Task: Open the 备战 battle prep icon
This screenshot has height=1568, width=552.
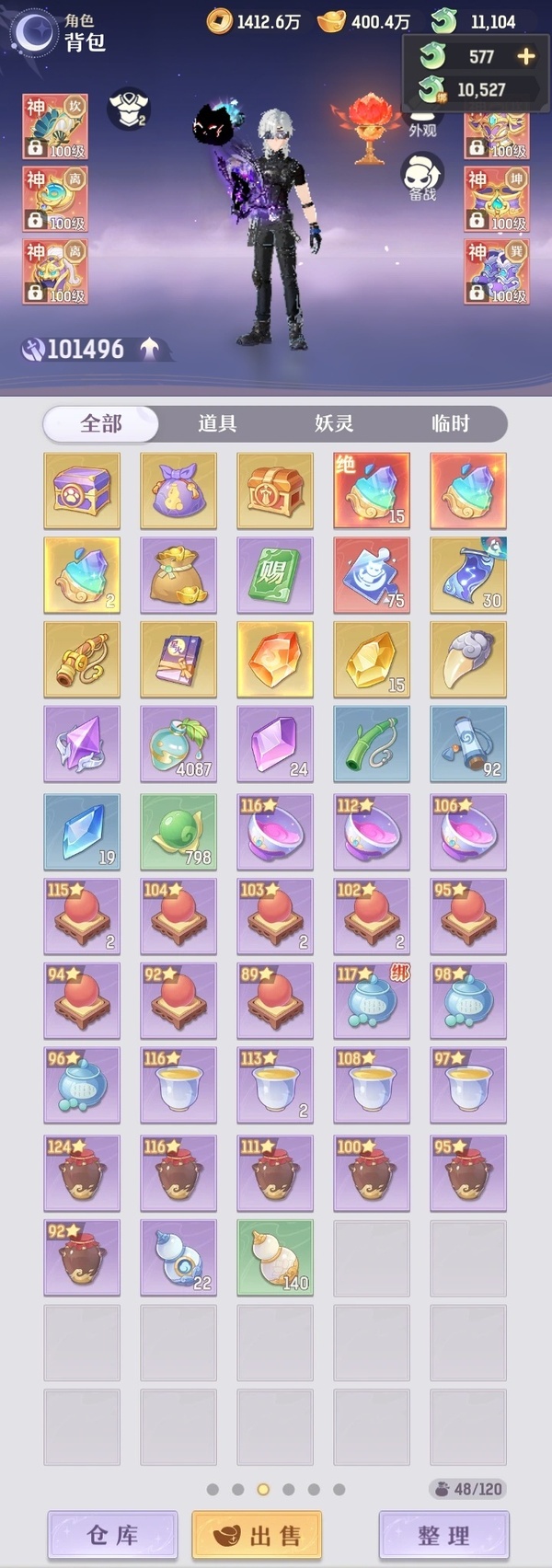Action: point(422,179)
